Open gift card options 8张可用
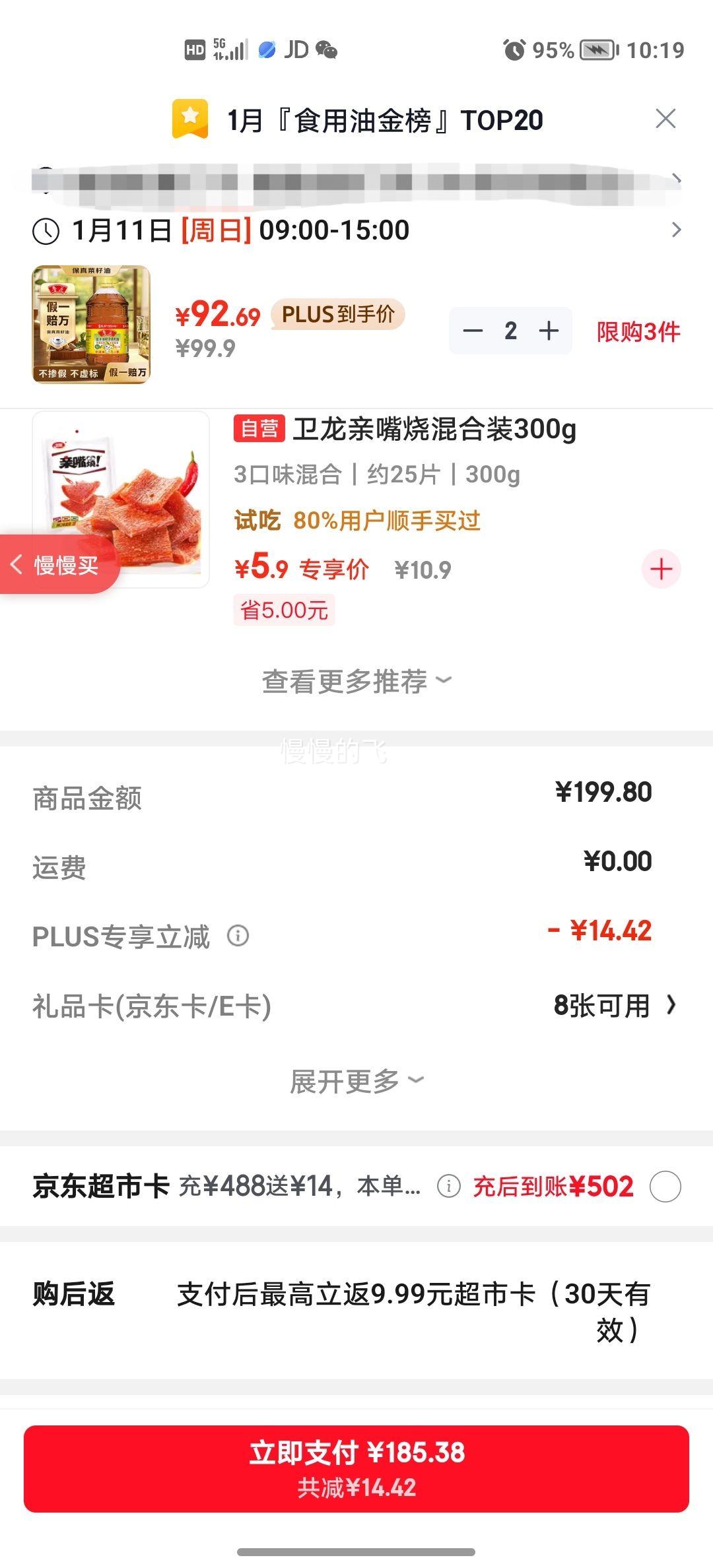Screen dimensions: 713x1568 click(614, 1006)
